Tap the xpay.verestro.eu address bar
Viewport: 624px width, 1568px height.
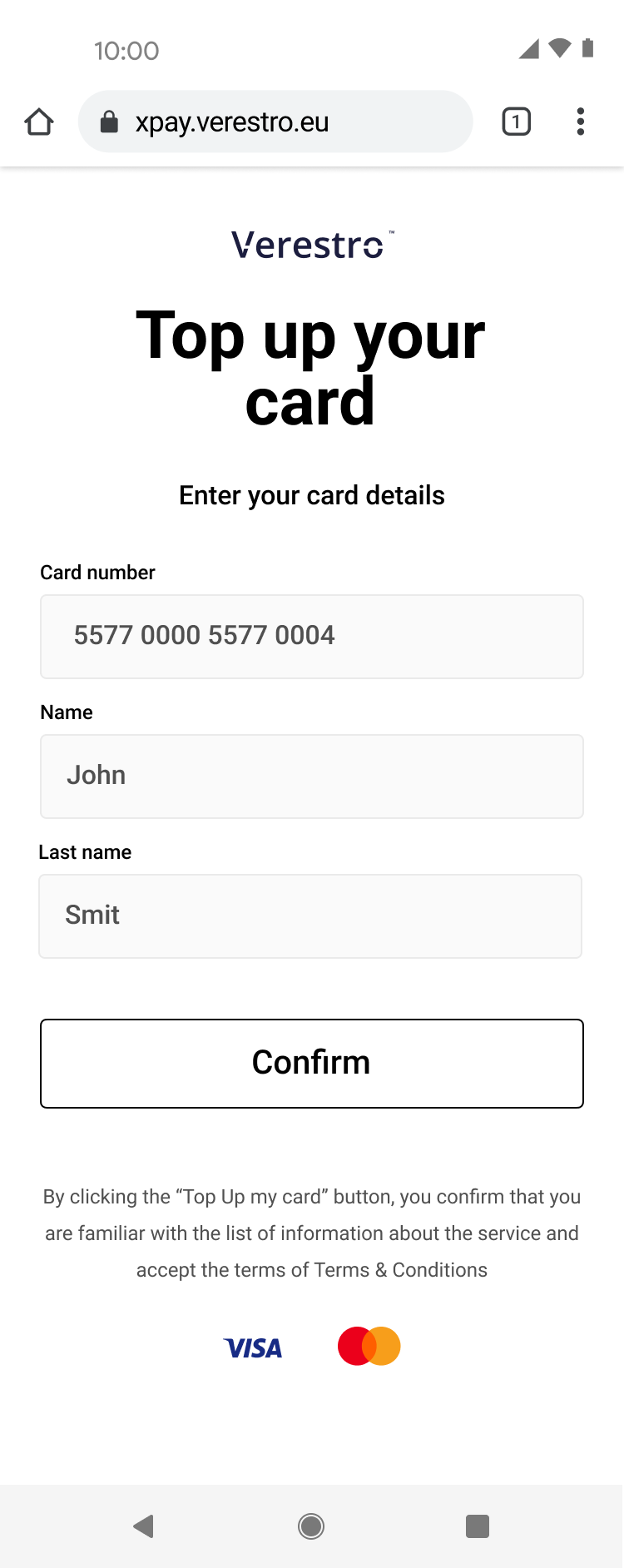click(x=275, y=122)
